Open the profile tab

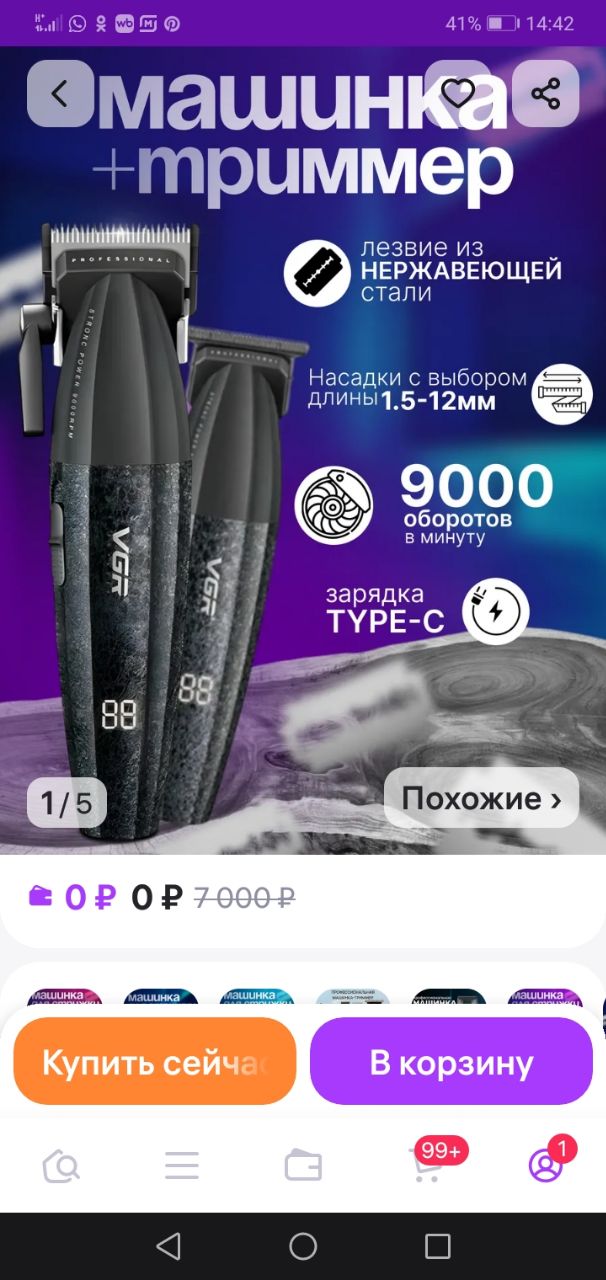click(x=546, y=1164)
